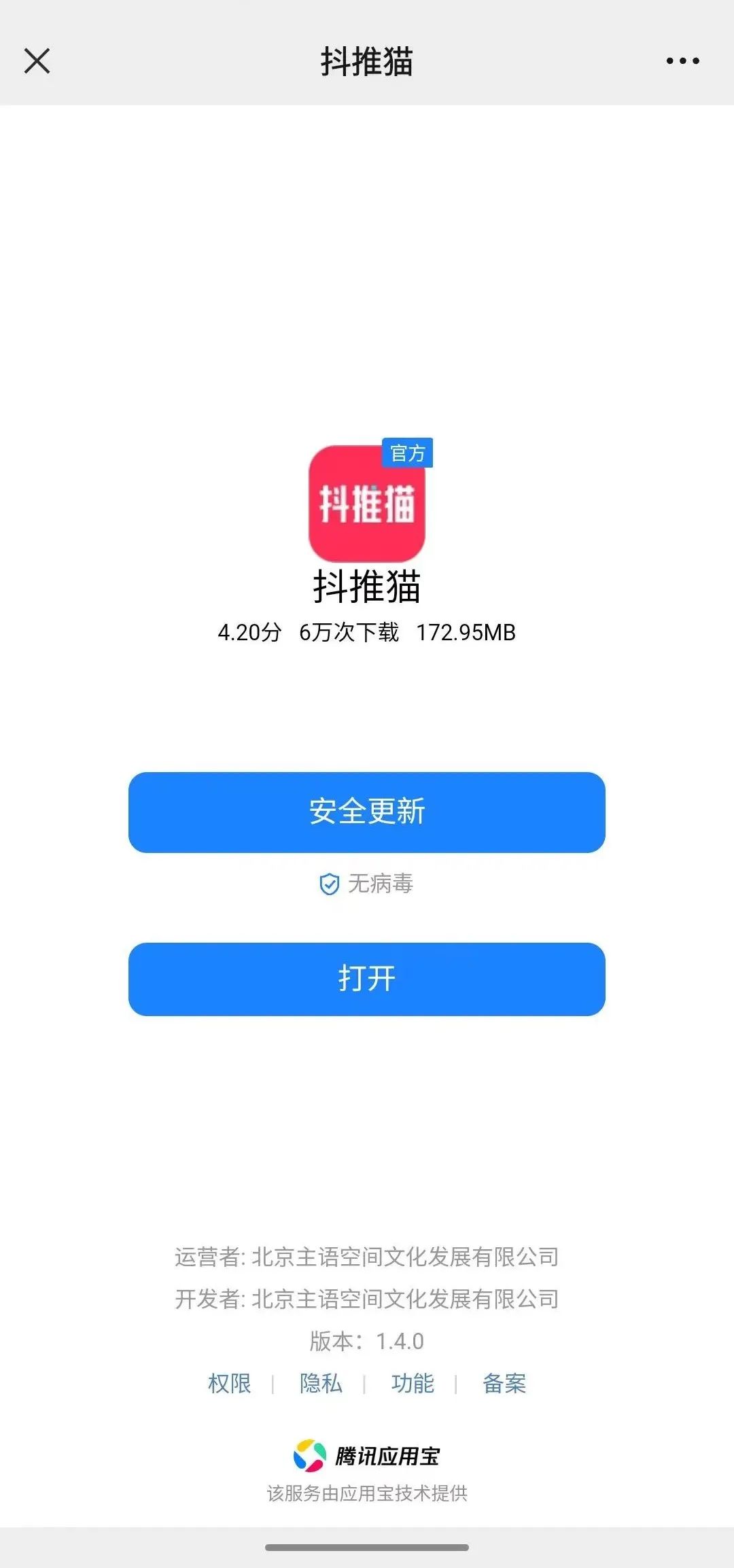
Task: View the 权限 permissions link
Action: coord(230,1383)
